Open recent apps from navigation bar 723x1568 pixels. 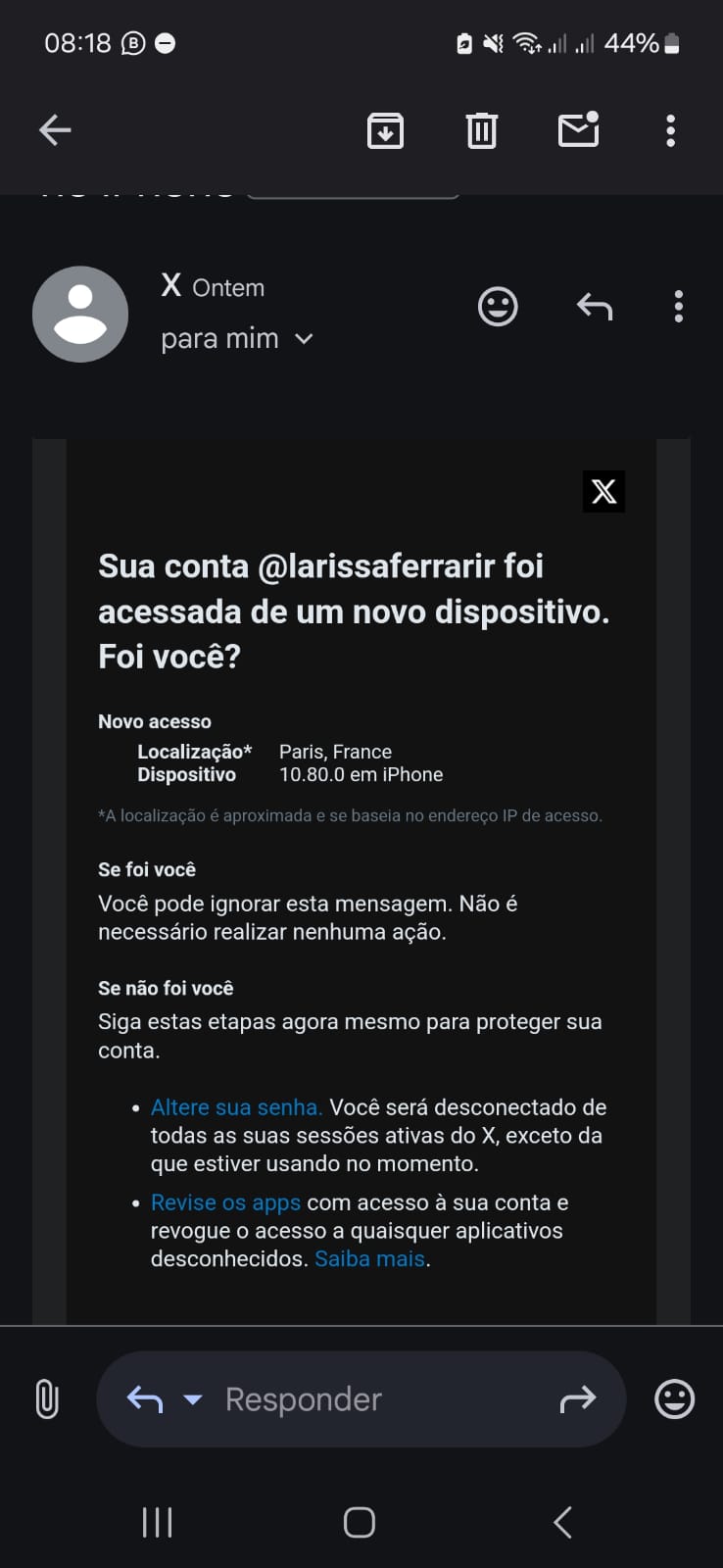[157, 1522]
